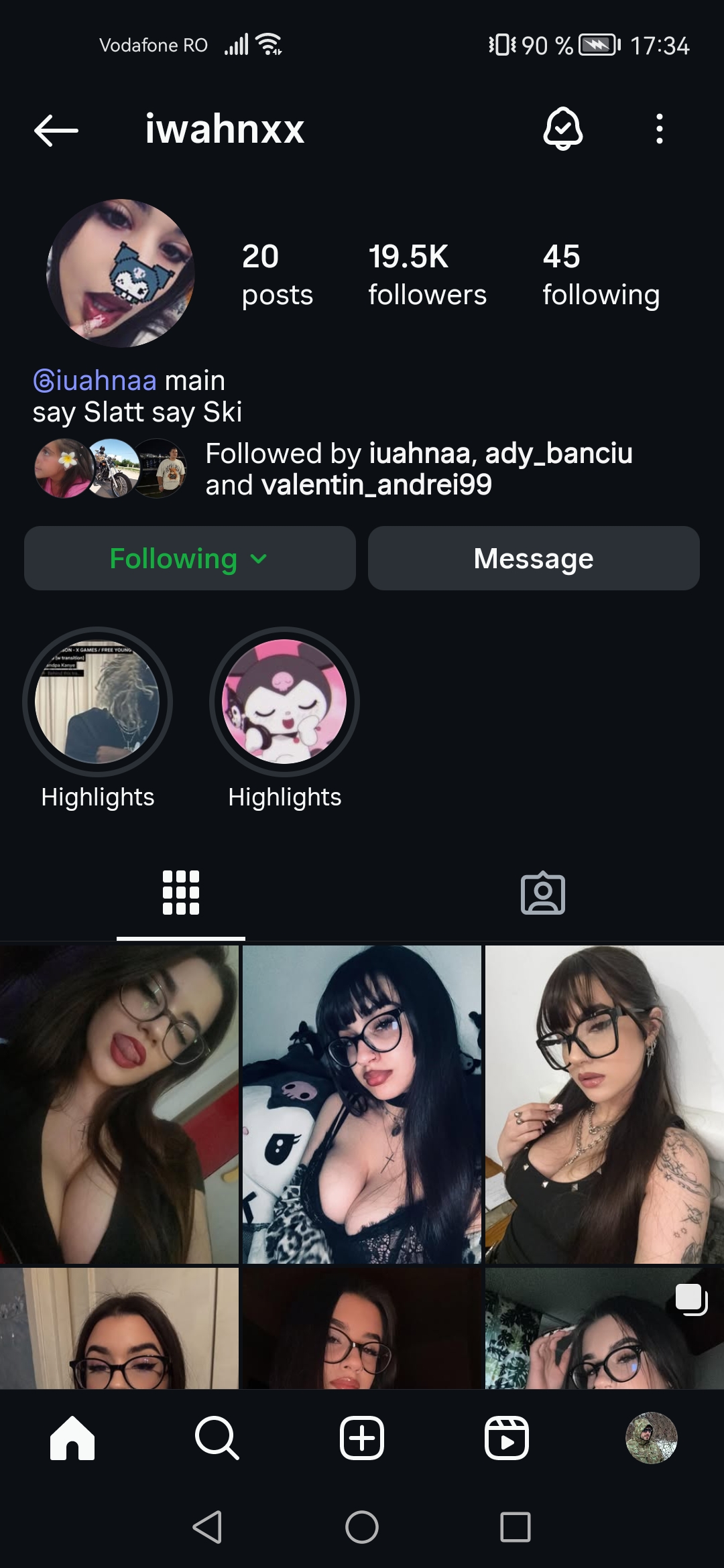View the profile picture of iwahnxx

pos(121,273)
